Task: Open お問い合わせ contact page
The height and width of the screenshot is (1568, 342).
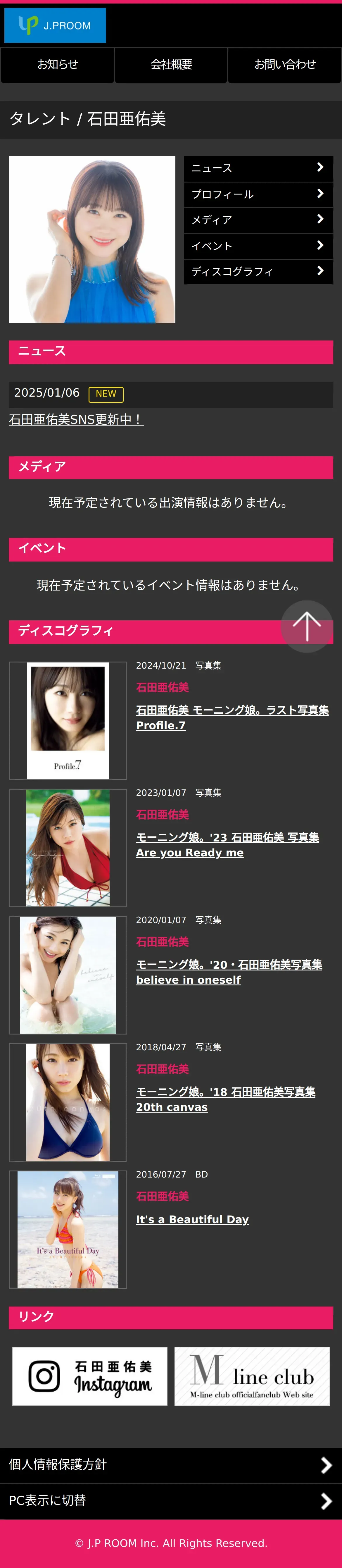Action: 284,65
